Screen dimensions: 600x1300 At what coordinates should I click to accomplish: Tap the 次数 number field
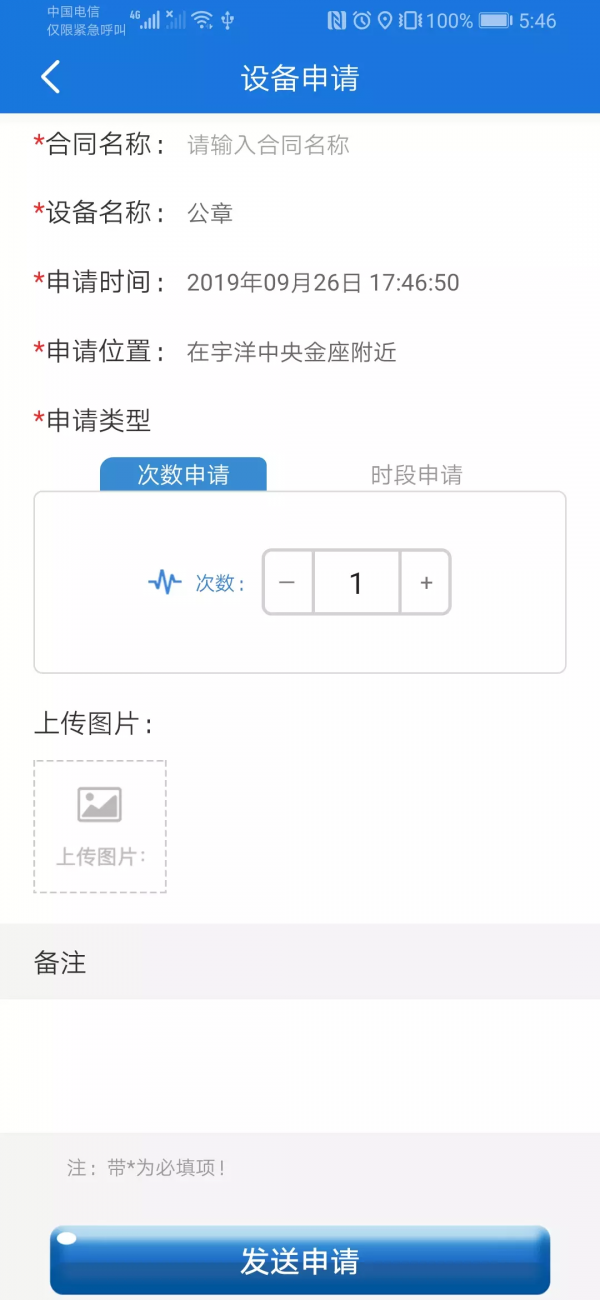point(356,582)
